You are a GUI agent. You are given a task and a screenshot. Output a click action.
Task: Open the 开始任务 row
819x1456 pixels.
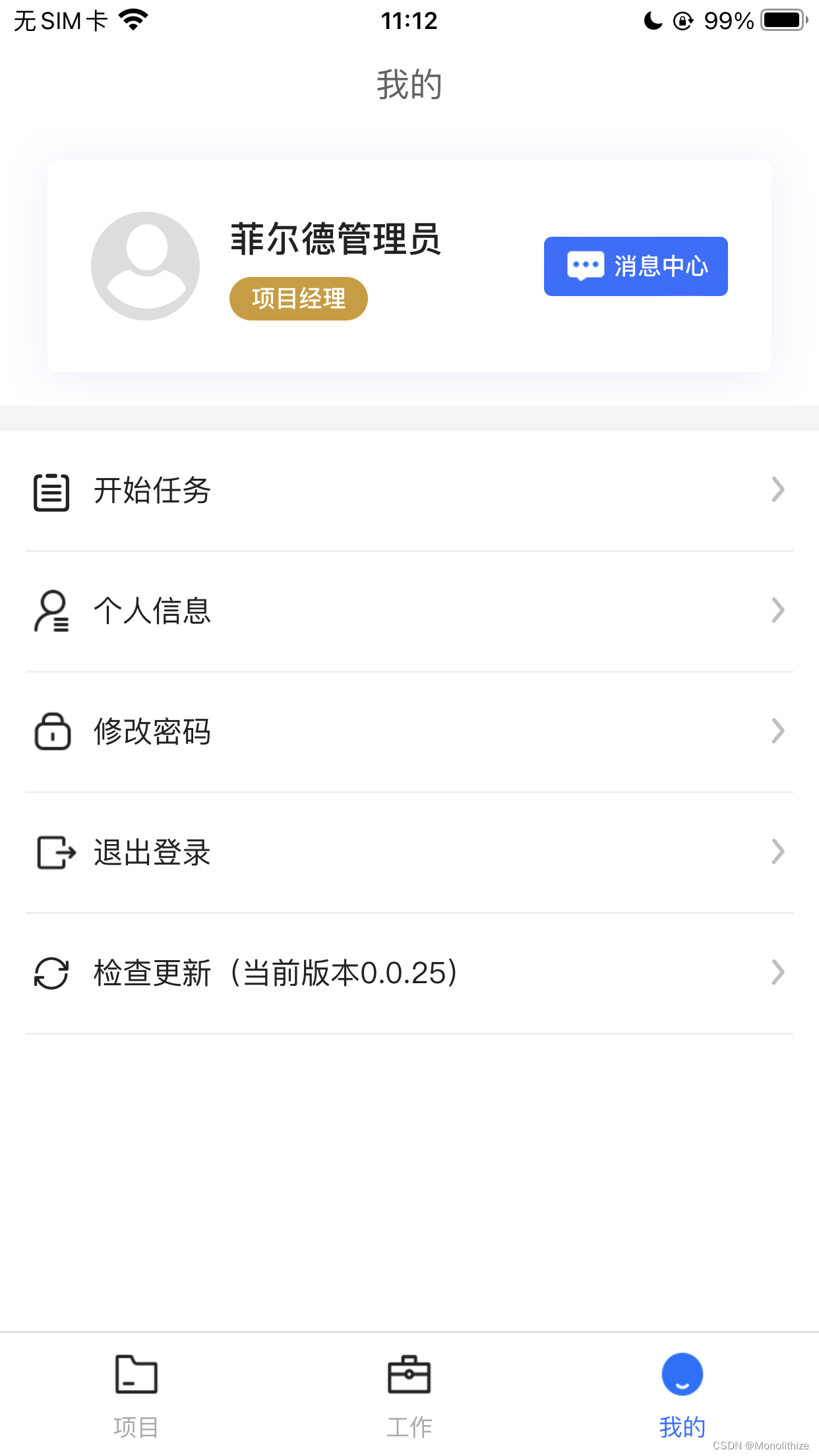pos(409,491)
